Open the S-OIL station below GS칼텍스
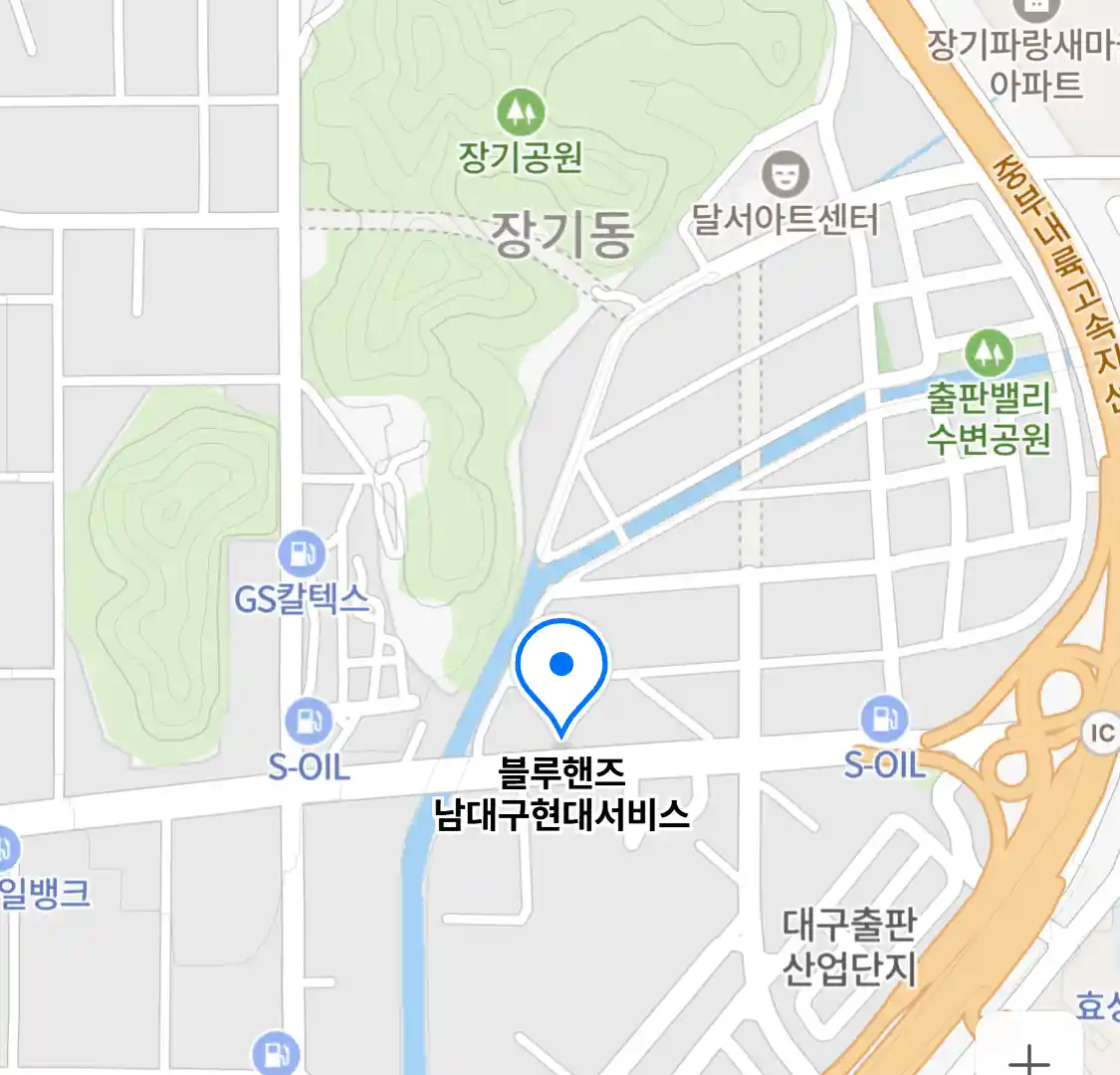This screenshot has width=1120, height=1075. (x=308, y=721)
